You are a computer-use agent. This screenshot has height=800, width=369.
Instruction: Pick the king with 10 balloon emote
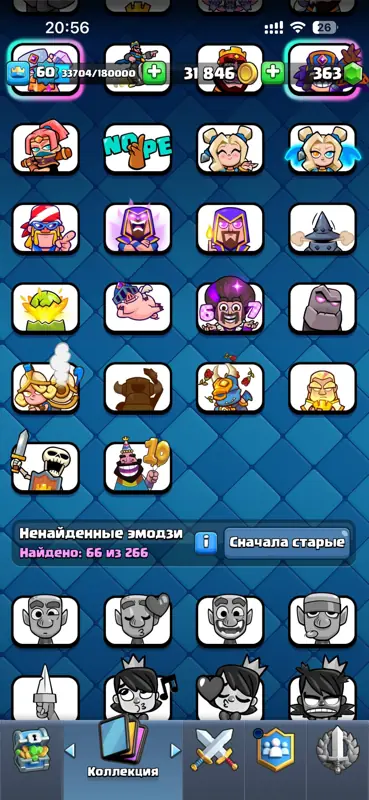pos(138,465)
